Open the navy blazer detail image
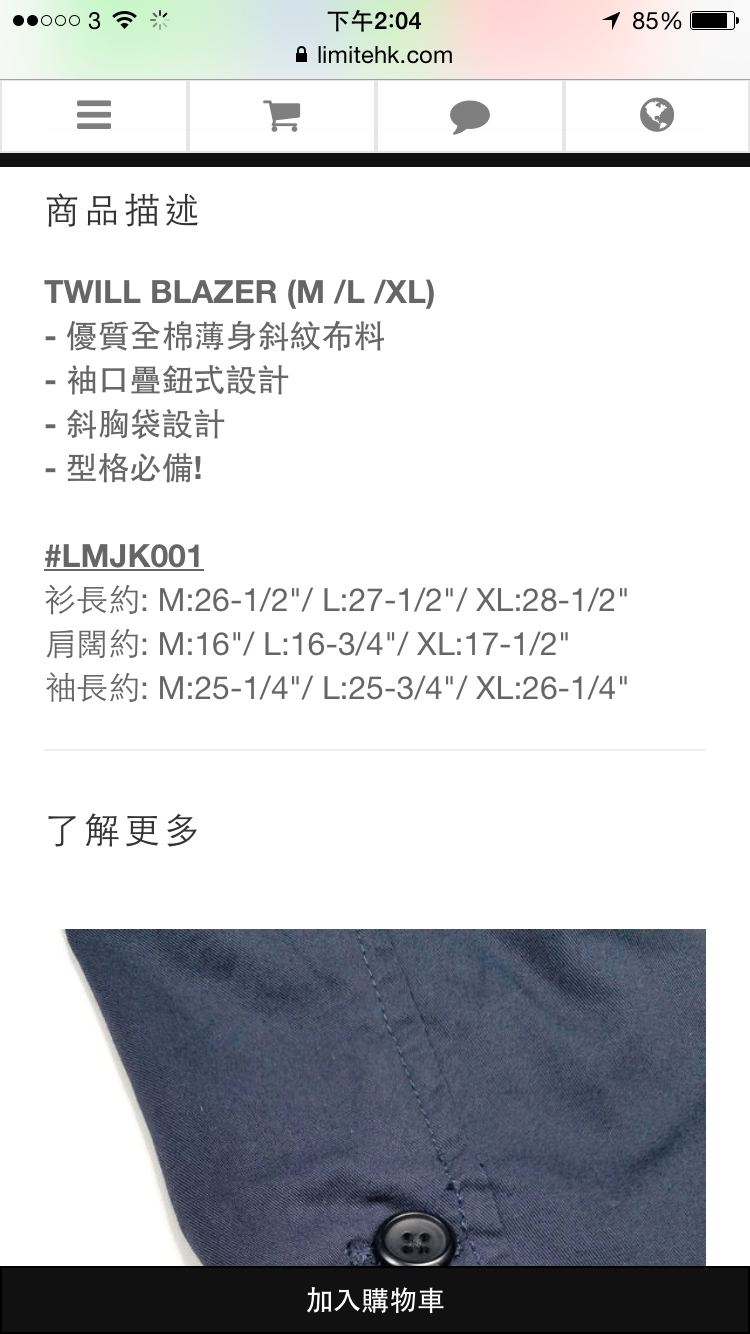750x1334 pixels. (385, 1098)
